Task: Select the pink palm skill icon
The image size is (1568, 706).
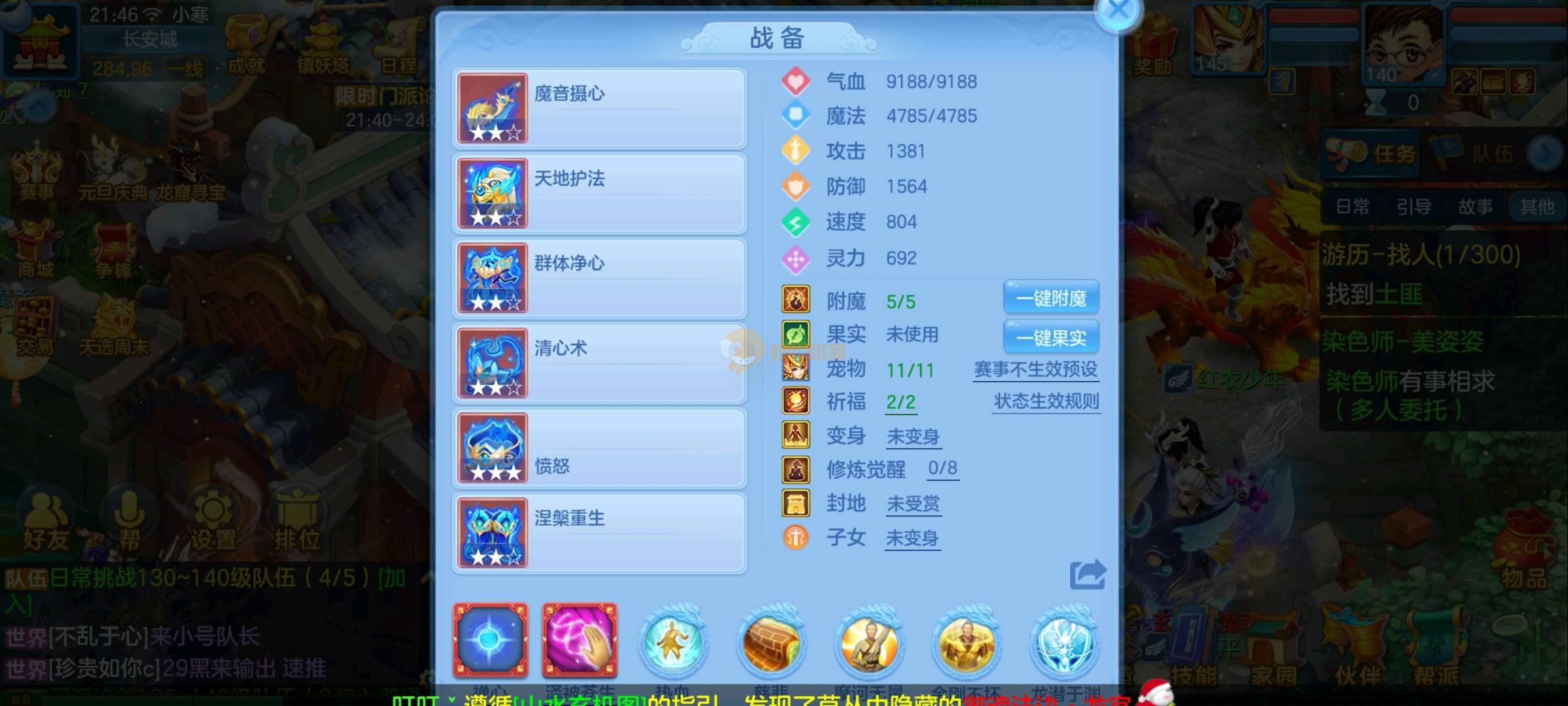Action: tap(580, 640)
